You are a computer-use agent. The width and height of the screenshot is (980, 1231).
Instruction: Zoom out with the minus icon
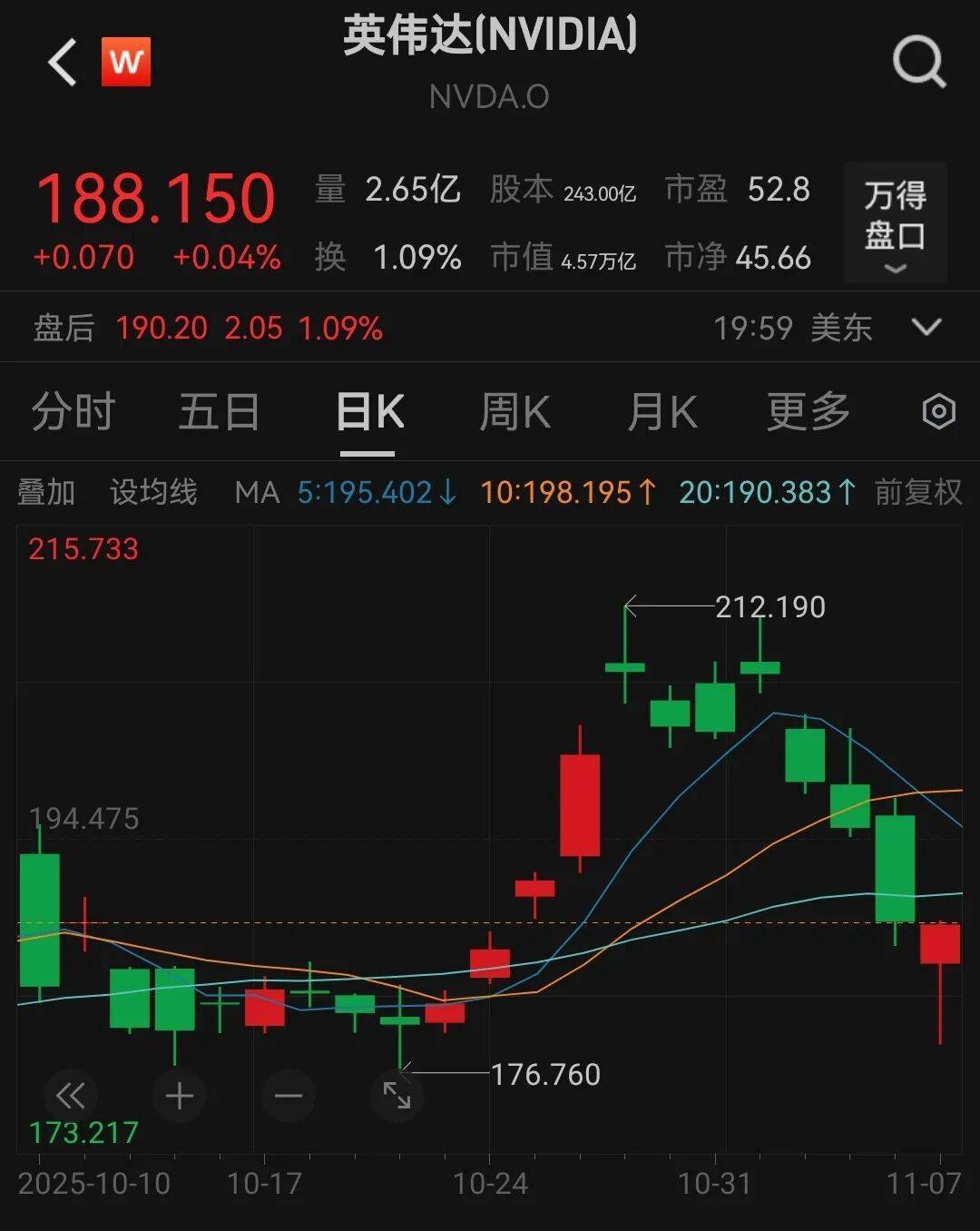[x=289, y=1096]
